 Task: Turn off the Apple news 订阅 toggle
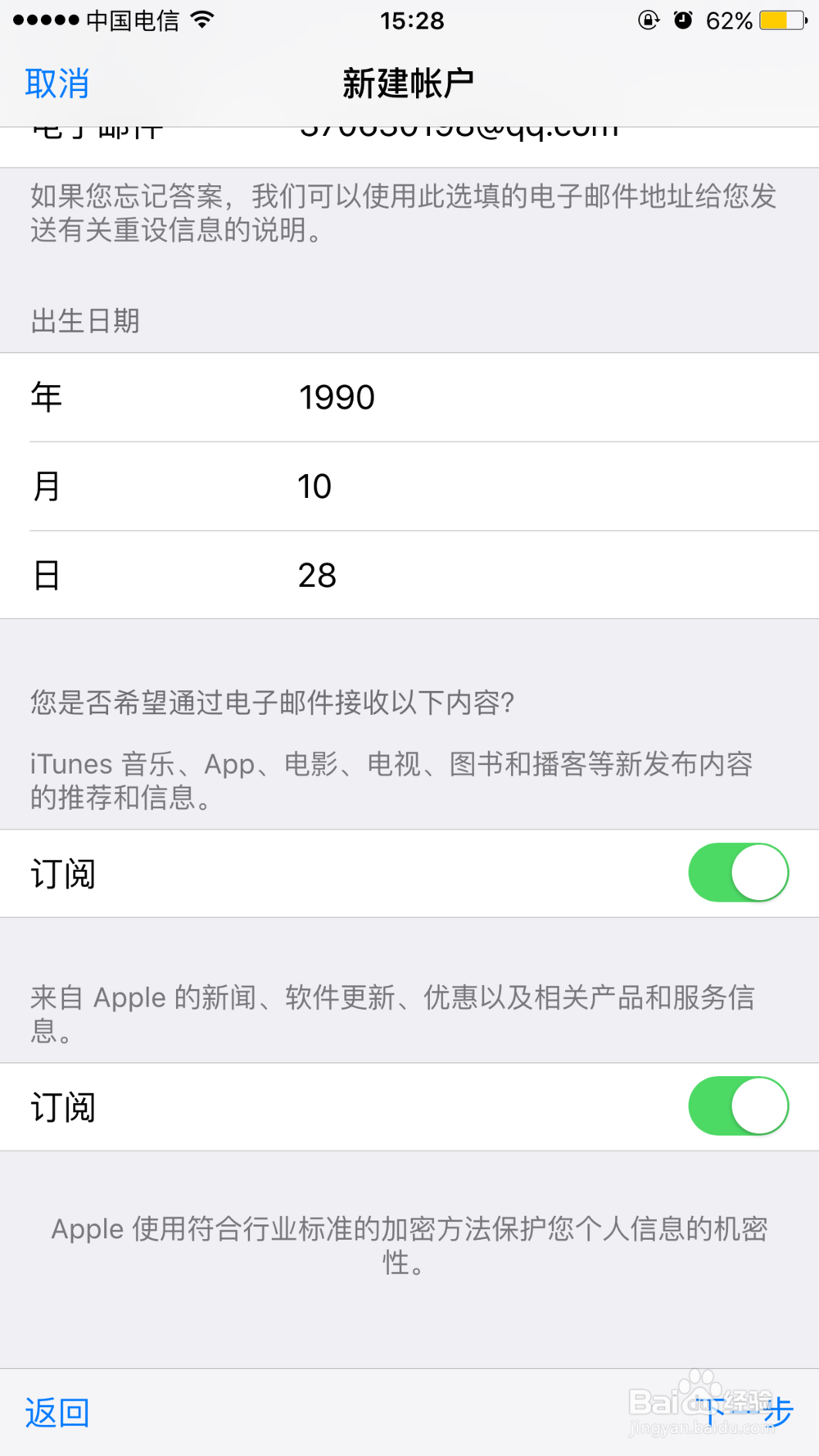[738, 1106]
